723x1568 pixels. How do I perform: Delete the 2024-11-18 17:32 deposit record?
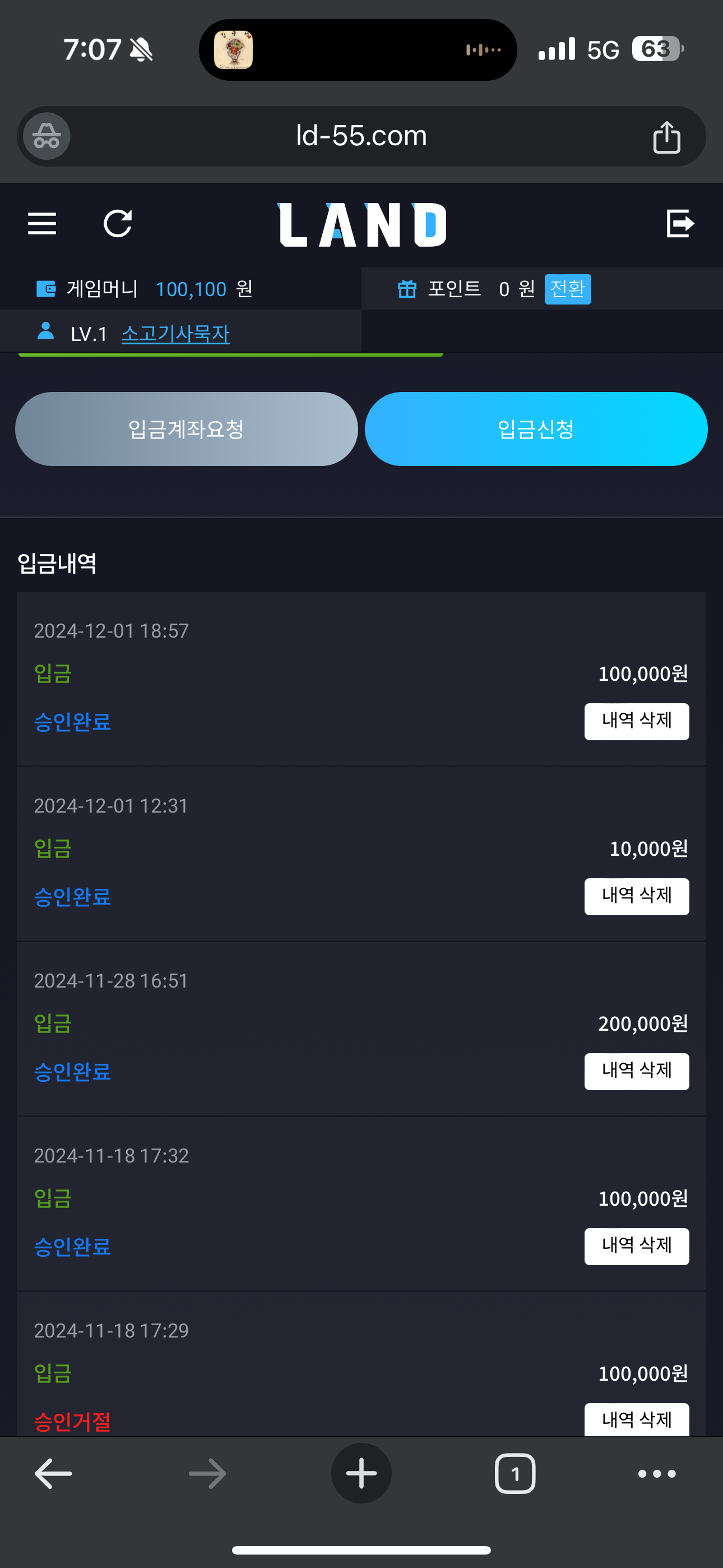point(637,1246)
